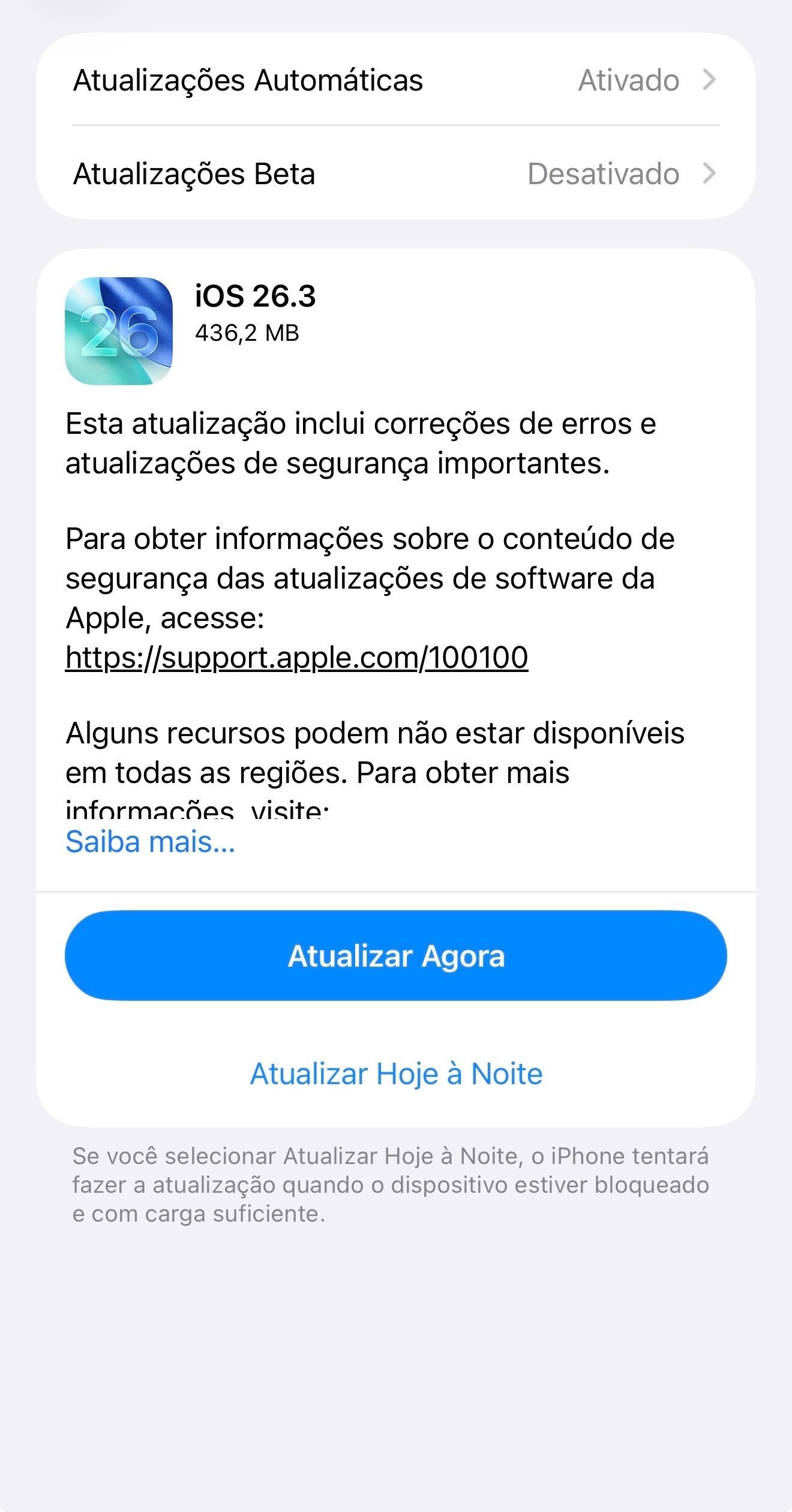Viewport: 792px width, 1512px height.
Task: Tap Saiba mais to read more
Action: pos(150,841)
